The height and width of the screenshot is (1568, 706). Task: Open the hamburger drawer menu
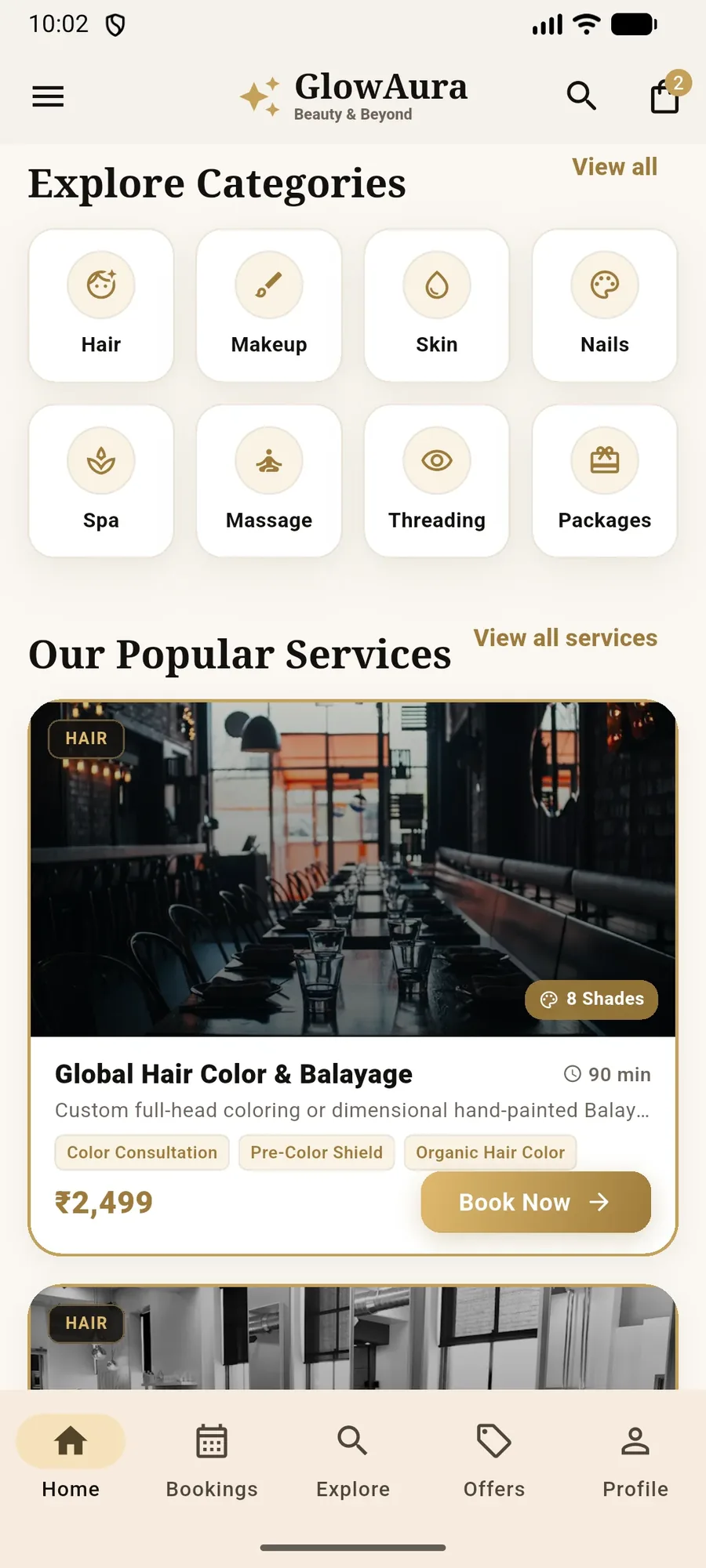pyautogui.click(x=48, y=96)
